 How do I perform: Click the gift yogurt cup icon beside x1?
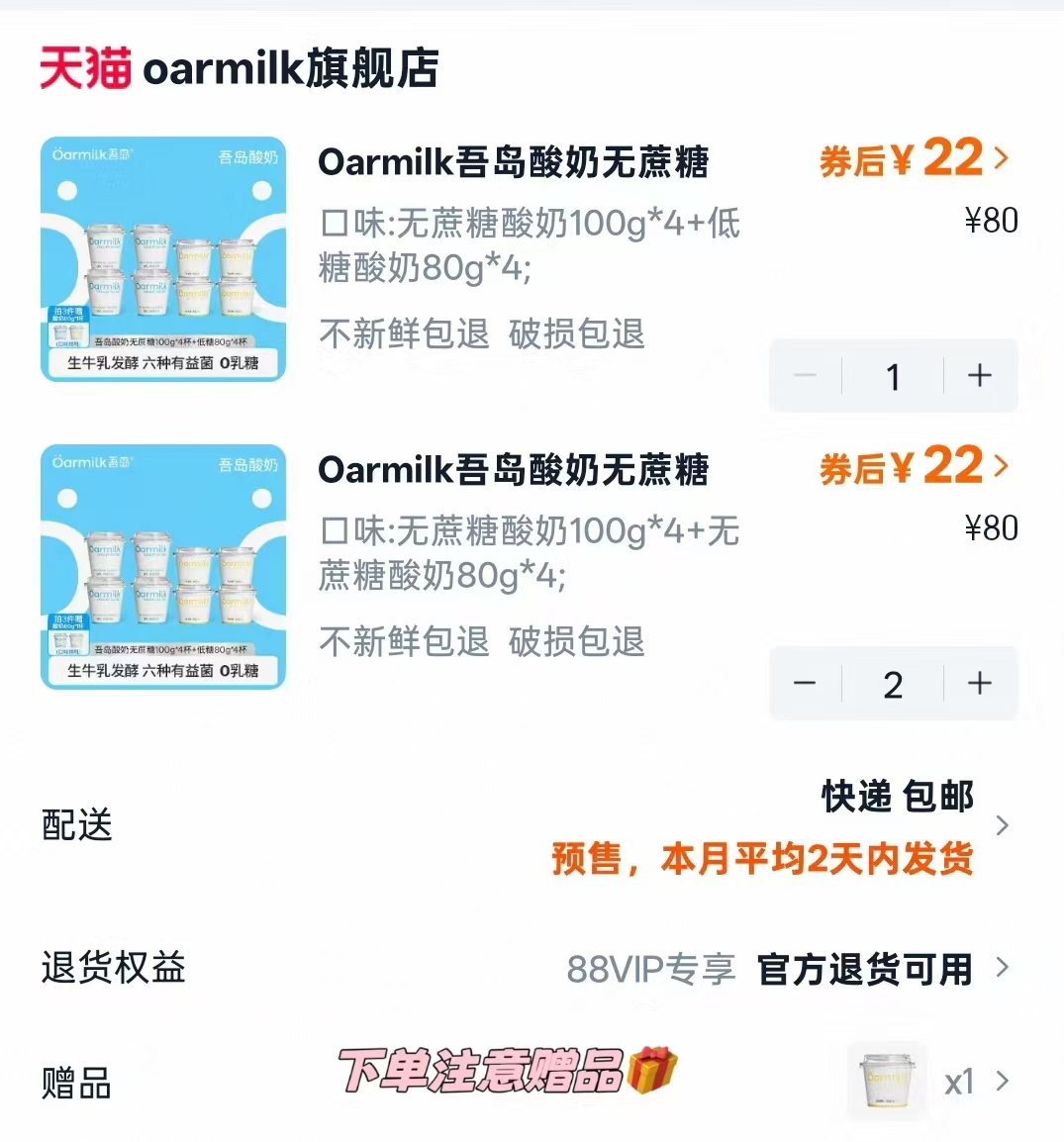pyautogui.click(x=886, y=1080)
